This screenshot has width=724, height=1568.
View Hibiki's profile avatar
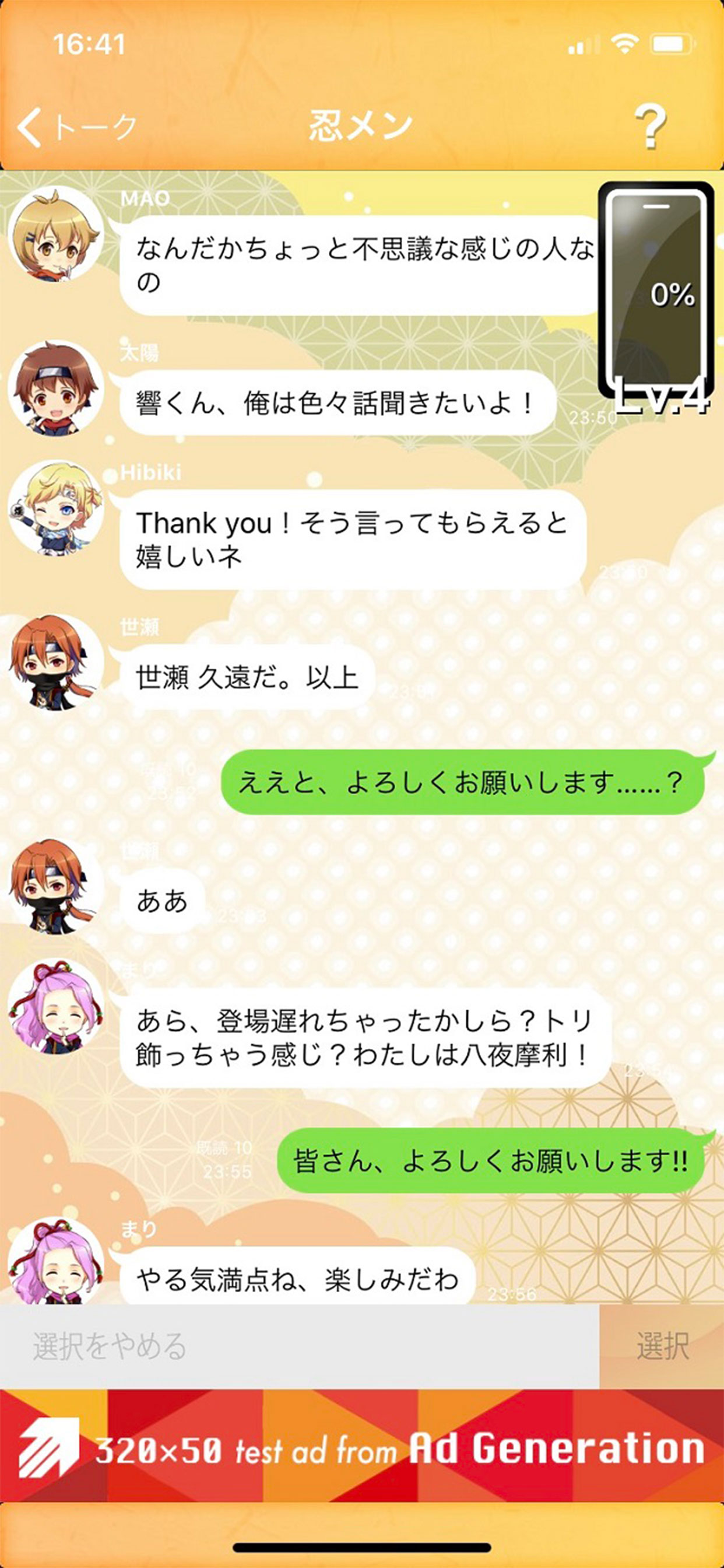point(55,509)
